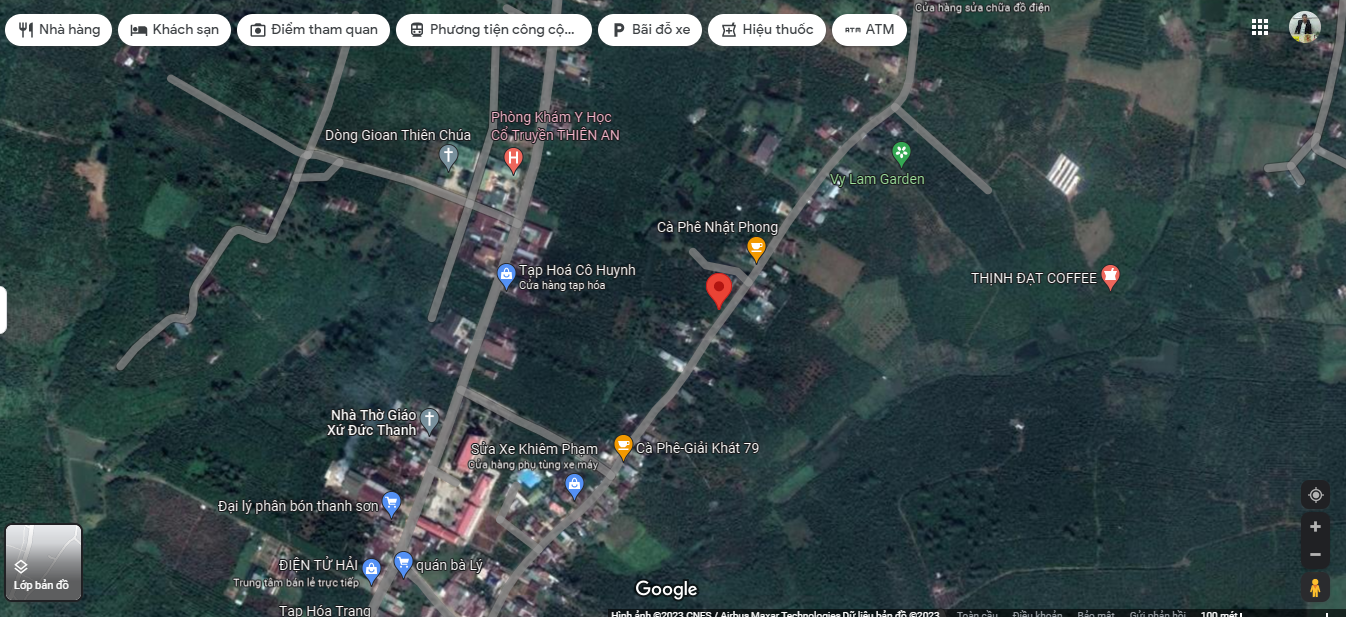The height and width of the screenshot is (617, 1346).
Task: Zoom in with the plus button
Action: pos(1315,527)
